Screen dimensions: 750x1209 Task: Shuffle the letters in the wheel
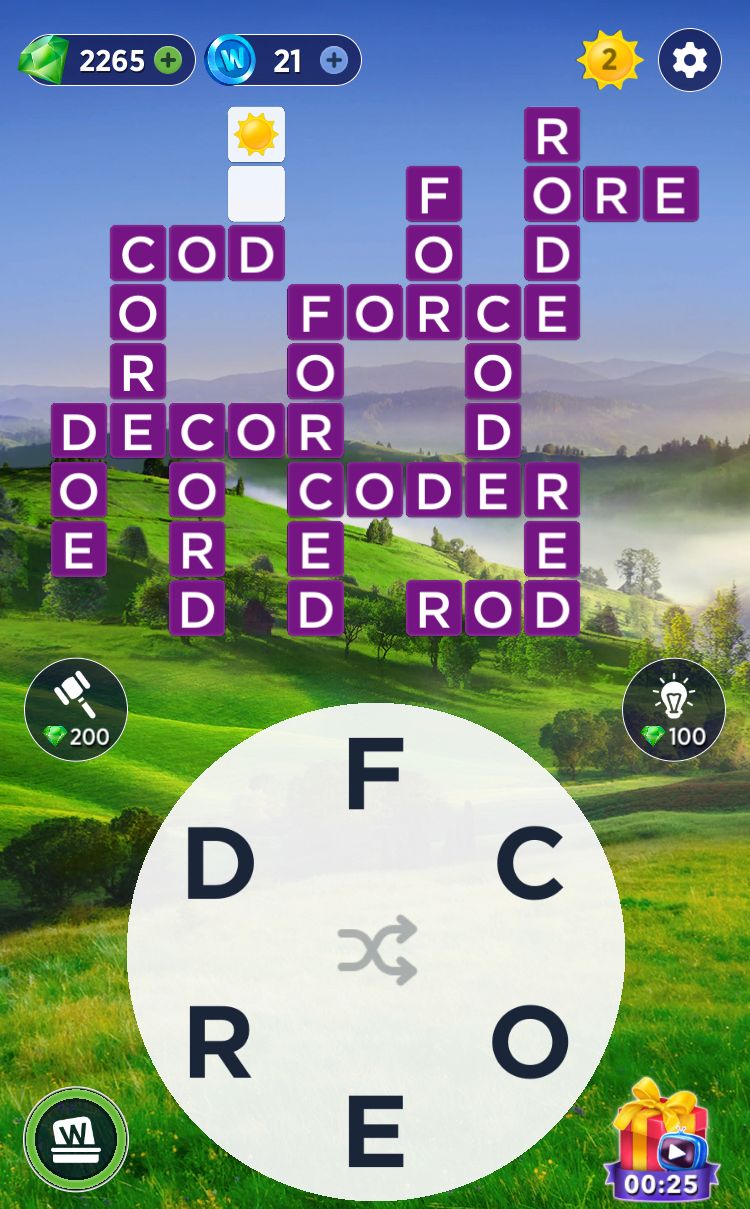click(376, 950)
